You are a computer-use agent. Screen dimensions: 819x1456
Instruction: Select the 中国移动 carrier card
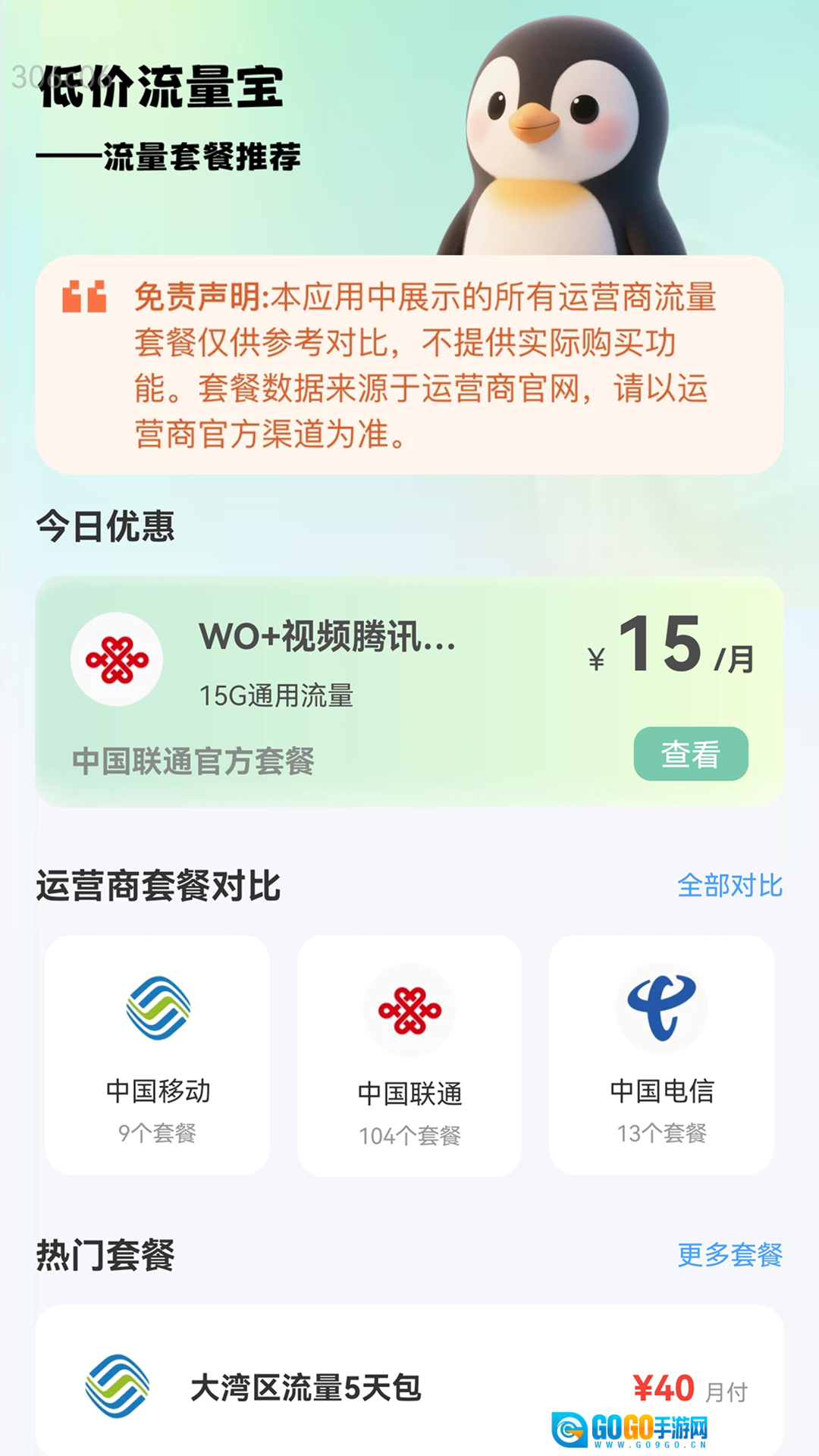tap(158, 1054)
